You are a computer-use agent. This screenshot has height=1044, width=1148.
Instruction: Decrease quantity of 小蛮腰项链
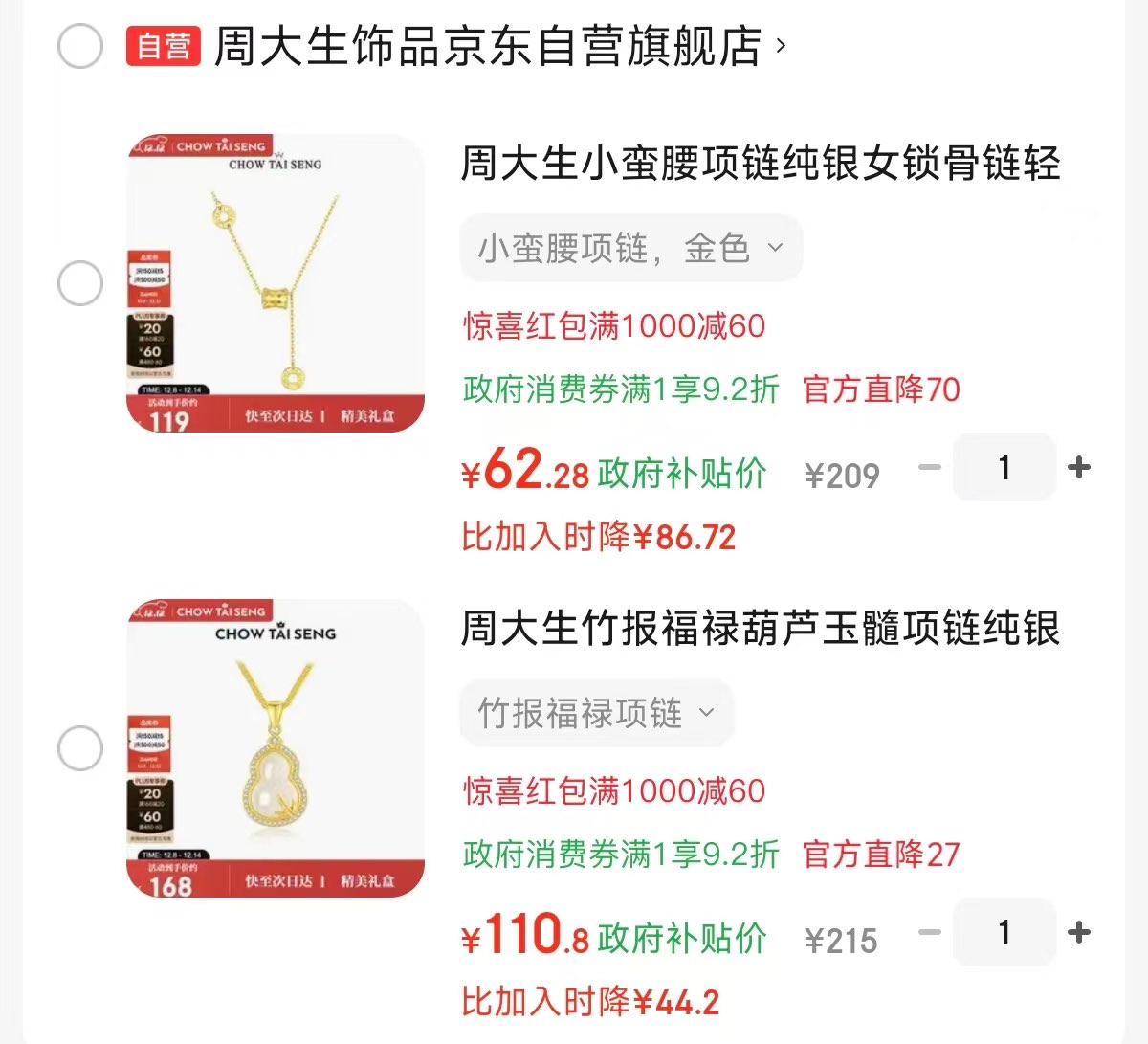click(x=930, y=467)
